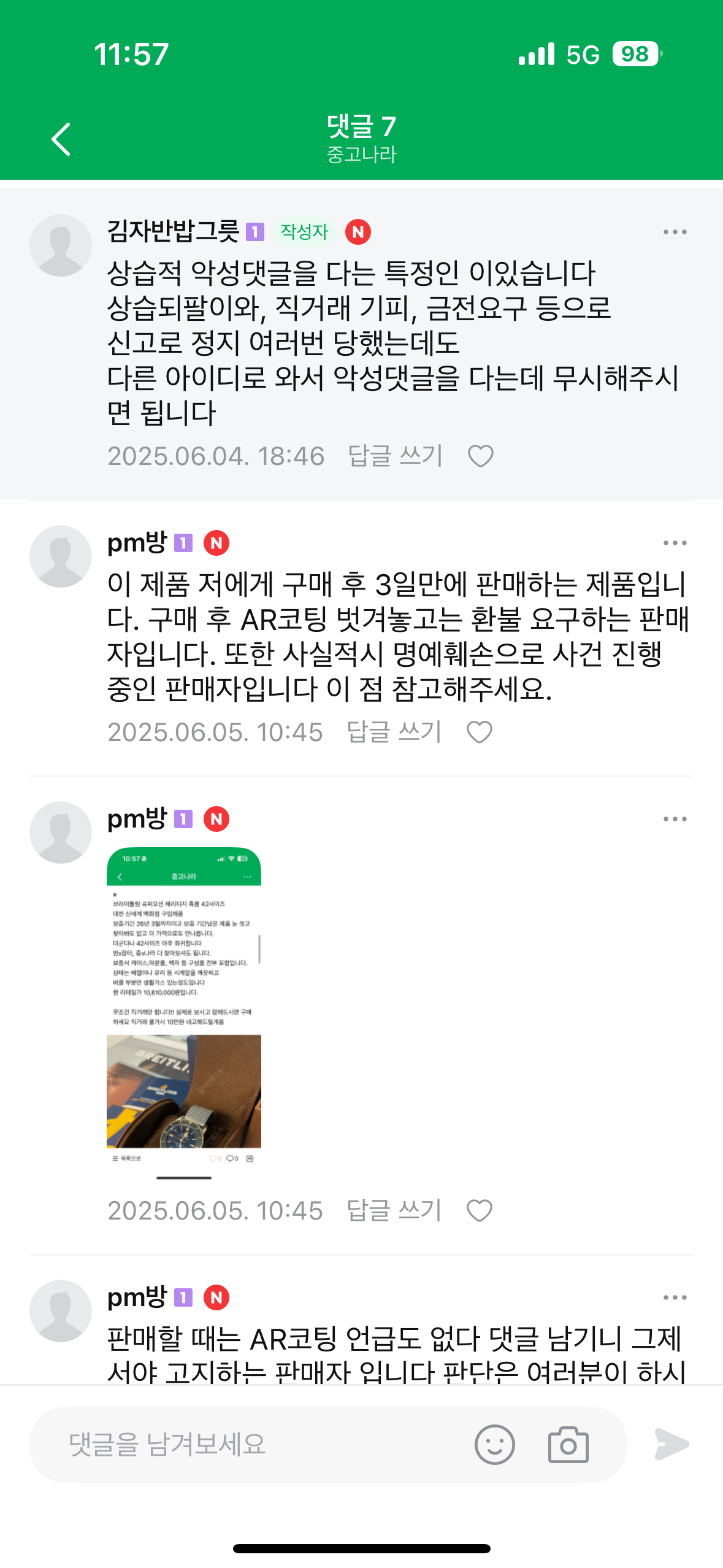This screenshot has width=723, height=1568.
Task: Open 김자반밥그릇's profile picture
Action: pos(61,245)
